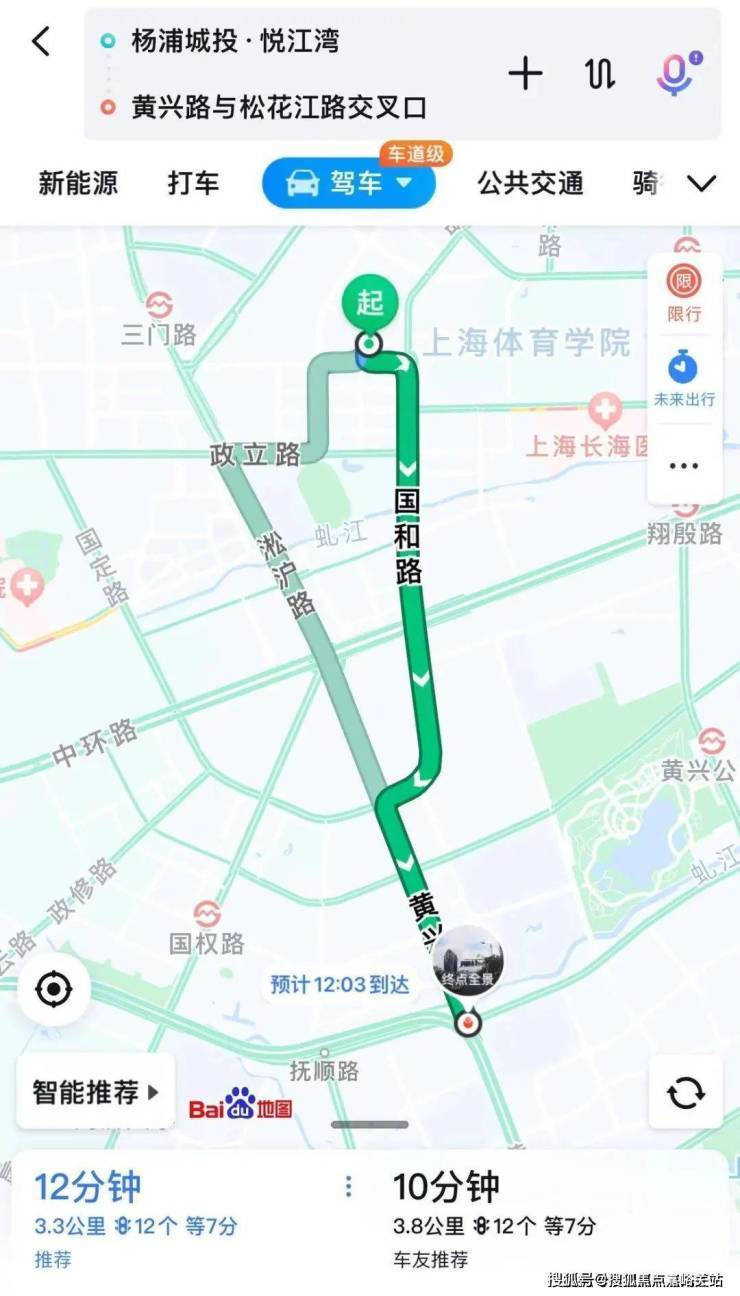Open 智能推荐 route preferences
This screenshot has height=1296, width=740.
pos(96,1092)
